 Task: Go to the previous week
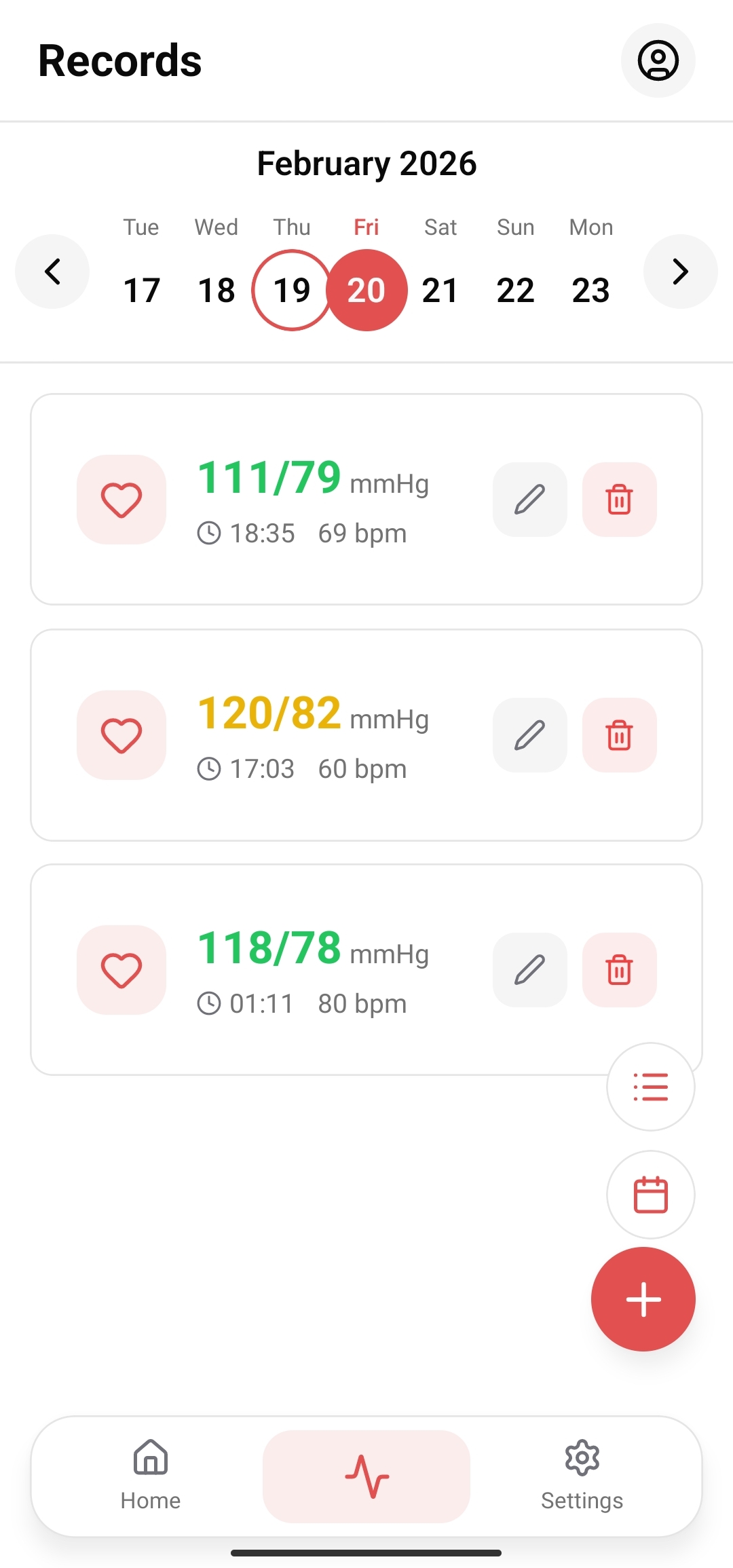click(x=52, y=272)
